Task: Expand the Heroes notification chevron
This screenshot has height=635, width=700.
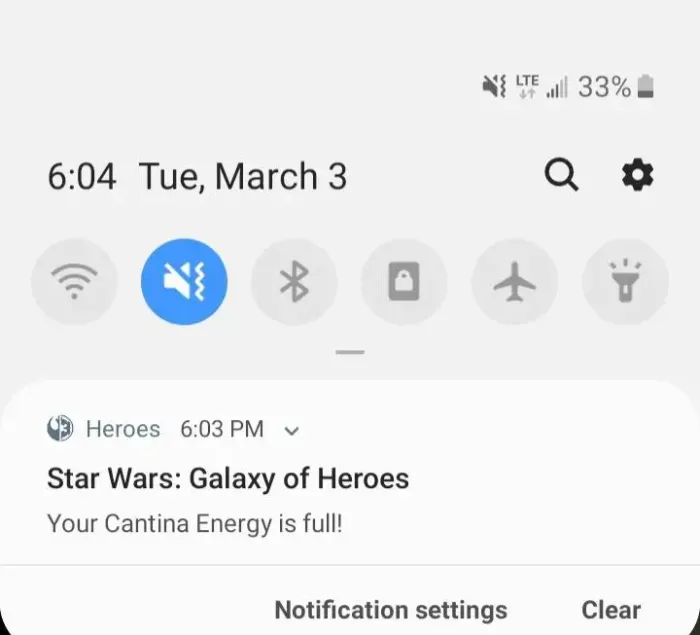Action: (292, 431)
